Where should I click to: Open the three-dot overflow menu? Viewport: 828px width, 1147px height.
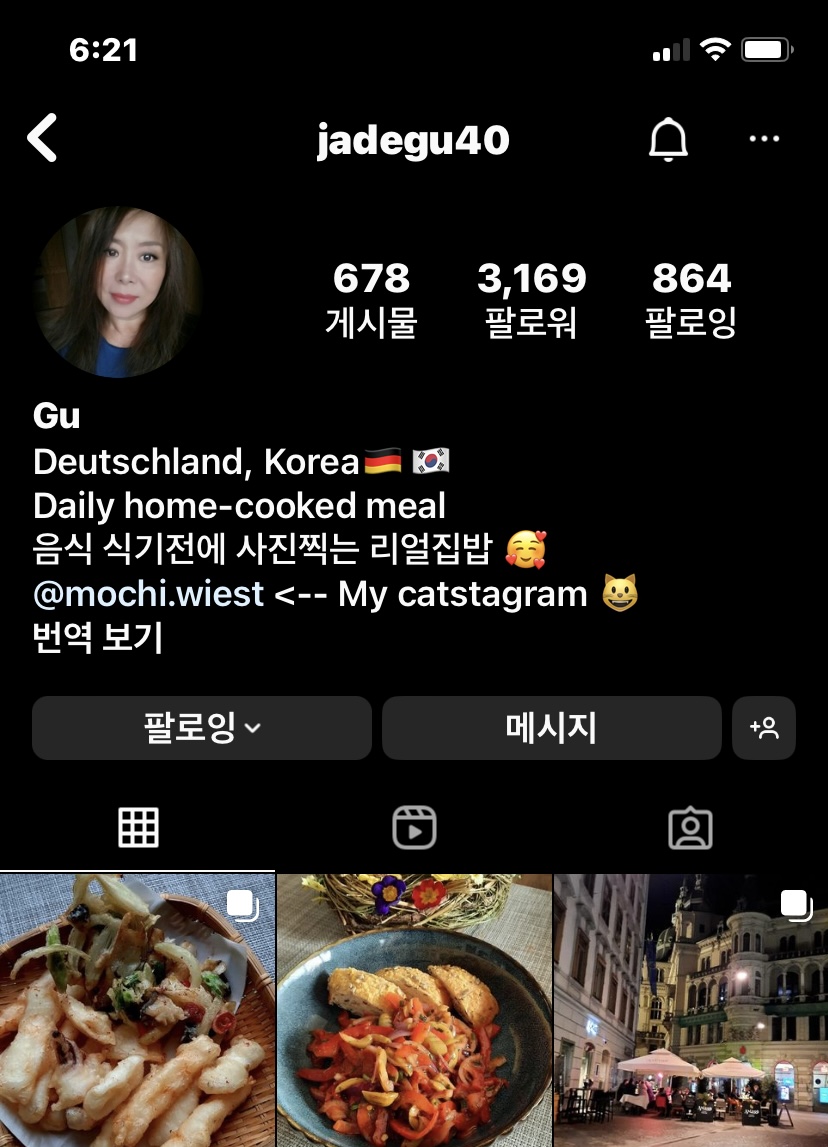point(764,140)
